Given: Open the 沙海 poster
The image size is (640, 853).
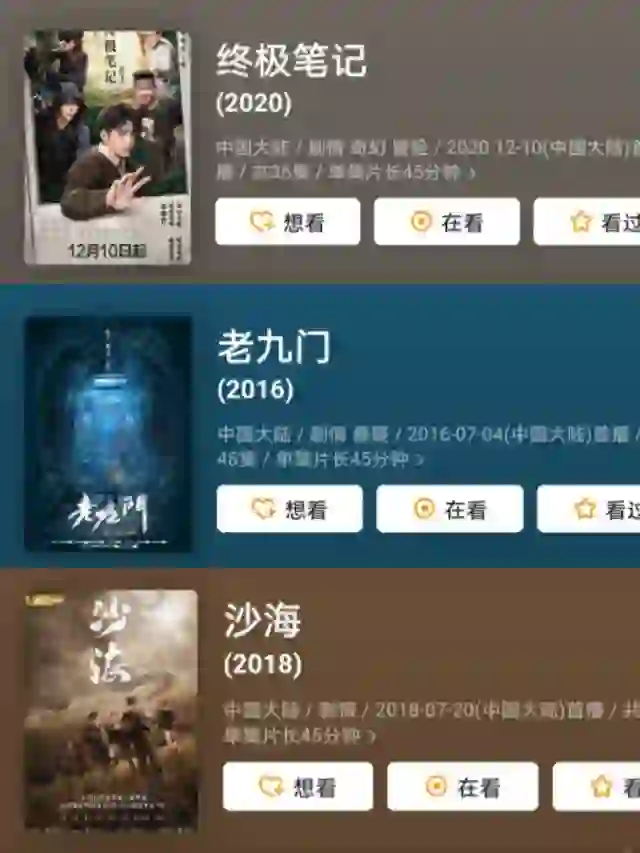Looking at the screenshot, I should 111,710.
